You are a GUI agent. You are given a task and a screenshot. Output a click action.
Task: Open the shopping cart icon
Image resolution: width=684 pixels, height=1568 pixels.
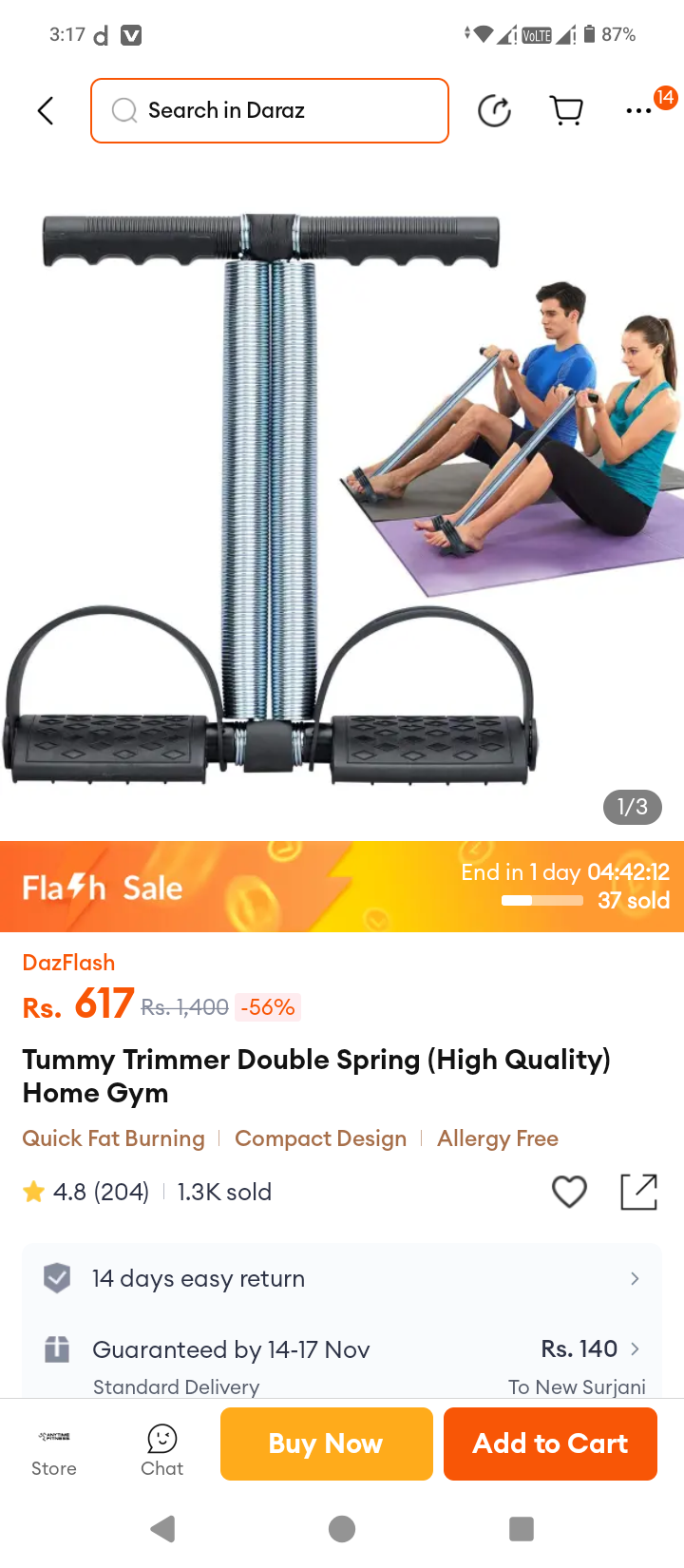pyautogui.click(x=567, y=111)
